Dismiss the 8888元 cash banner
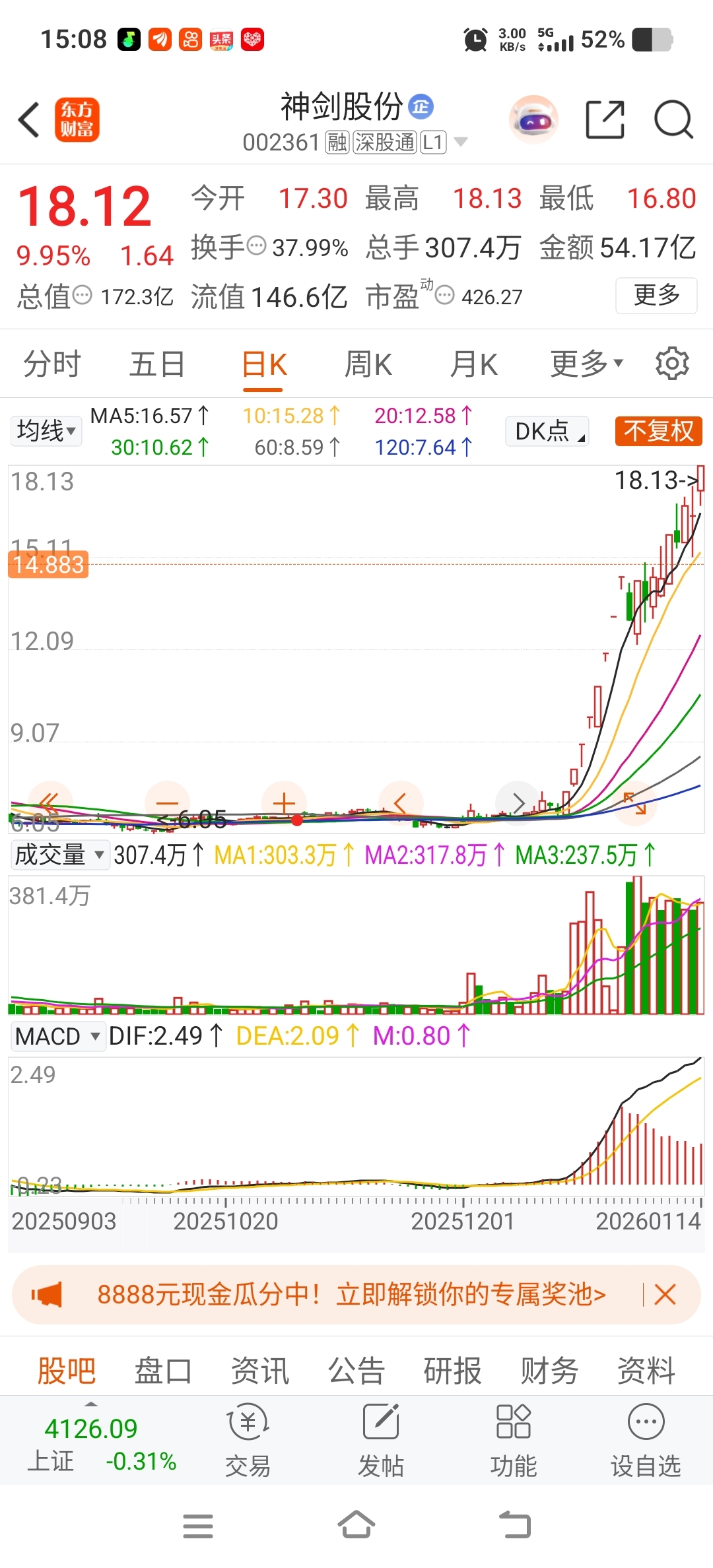The height and width of the screenshot is (1568, 713). 665,1295
